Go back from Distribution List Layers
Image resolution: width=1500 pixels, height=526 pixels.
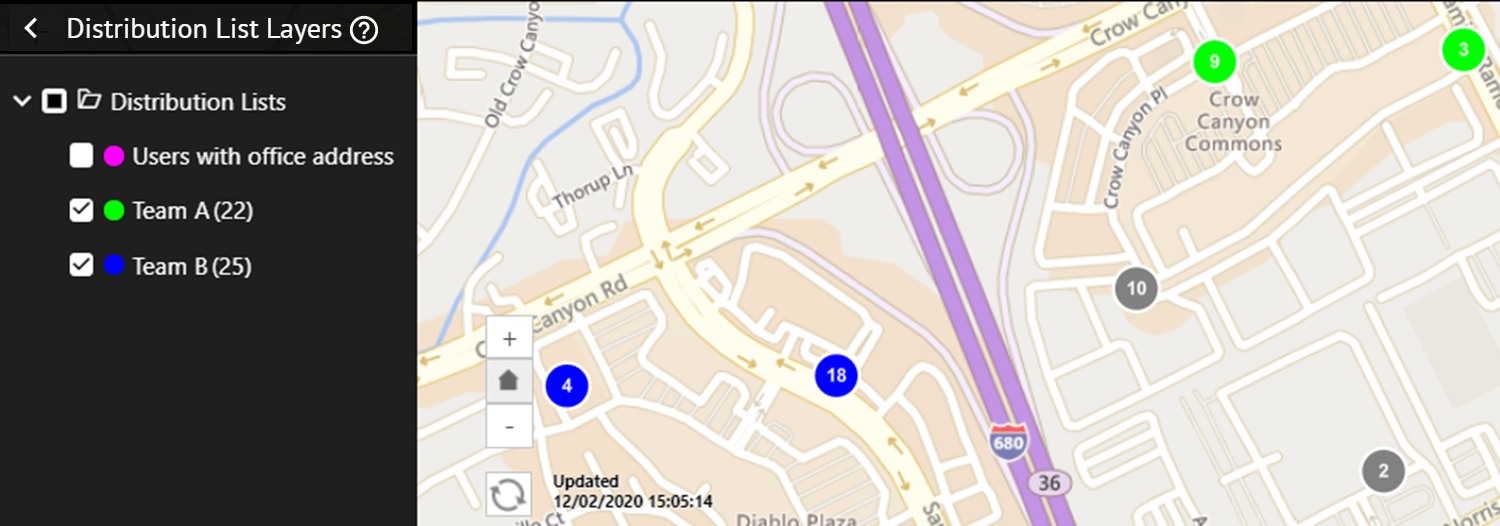click(31, 29)
